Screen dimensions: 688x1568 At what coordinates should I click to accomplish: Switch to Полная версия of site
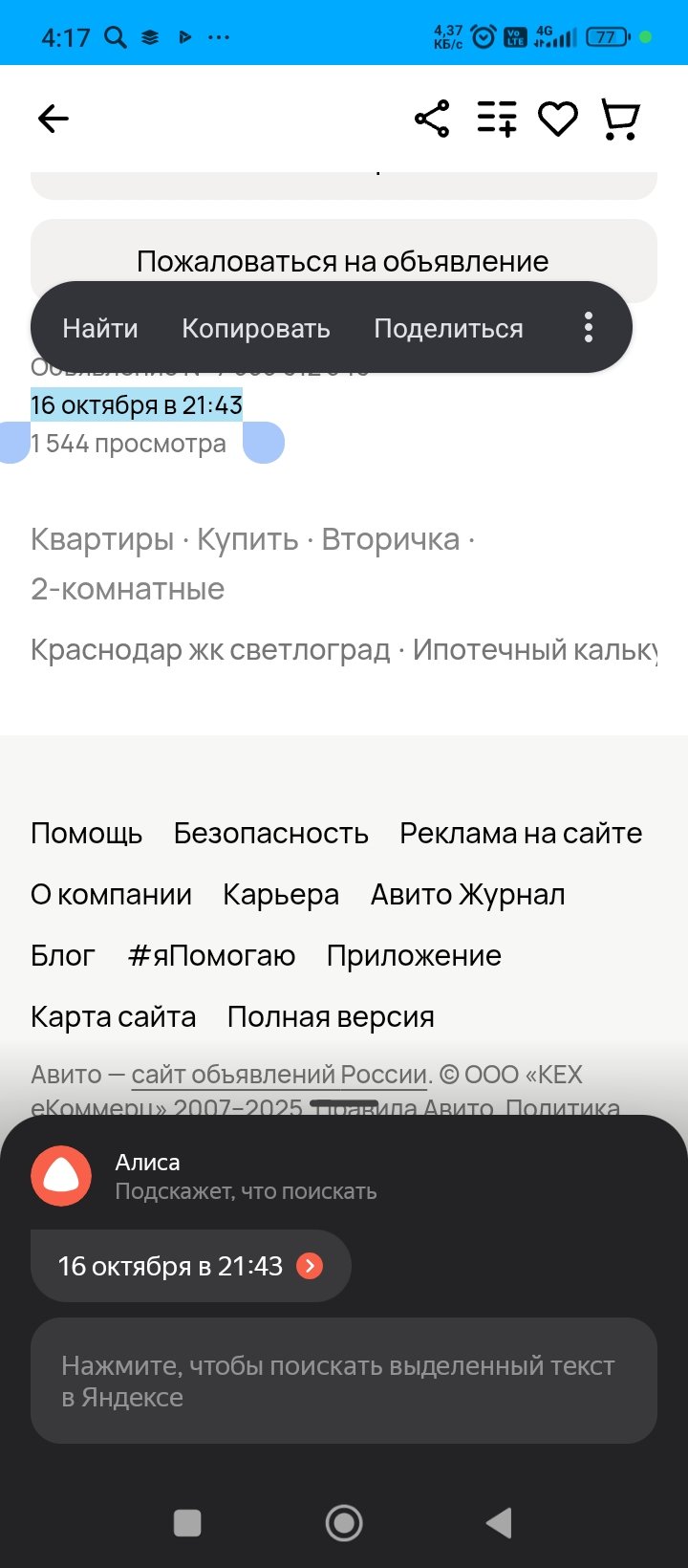tap(331, 1017)
